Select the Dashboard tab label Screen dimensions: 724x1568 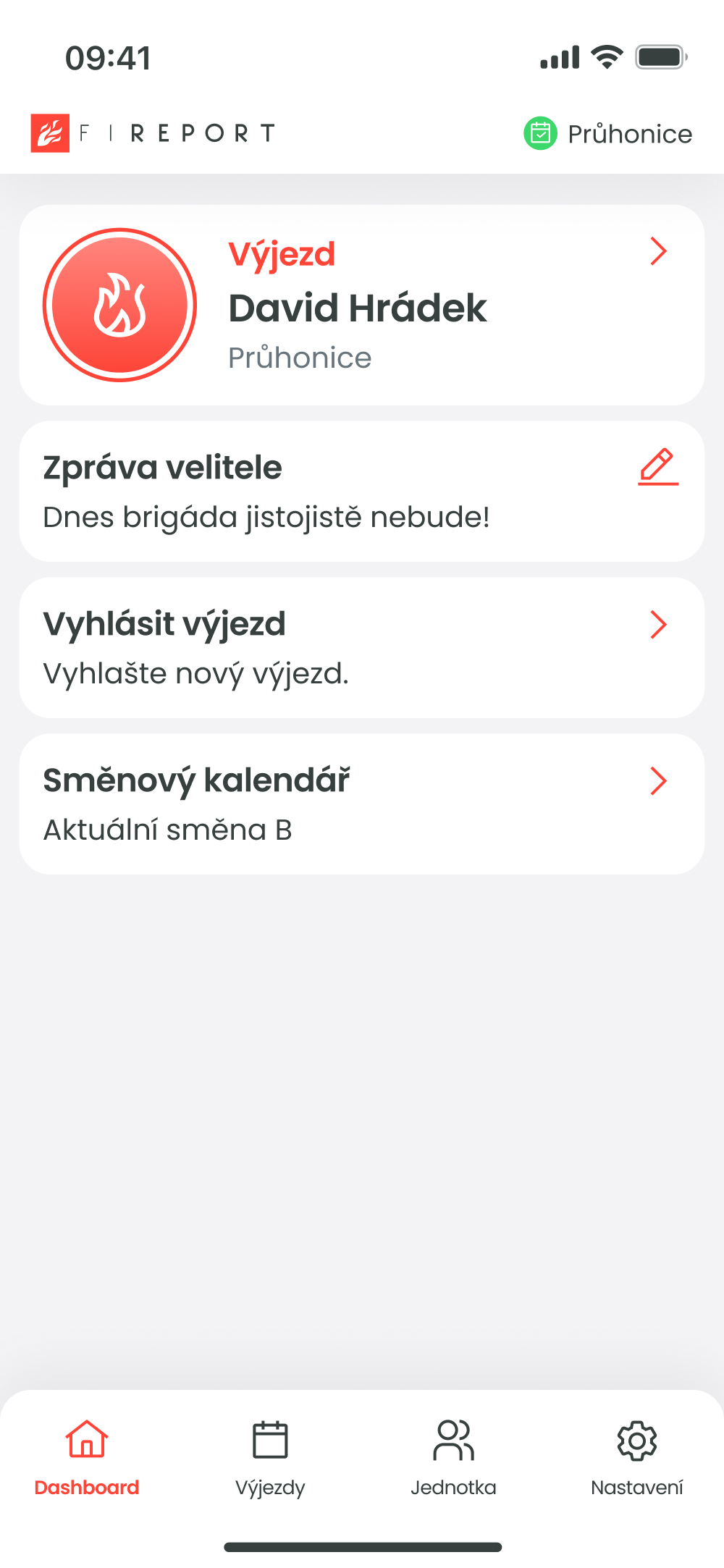[x=86, y=1487]
